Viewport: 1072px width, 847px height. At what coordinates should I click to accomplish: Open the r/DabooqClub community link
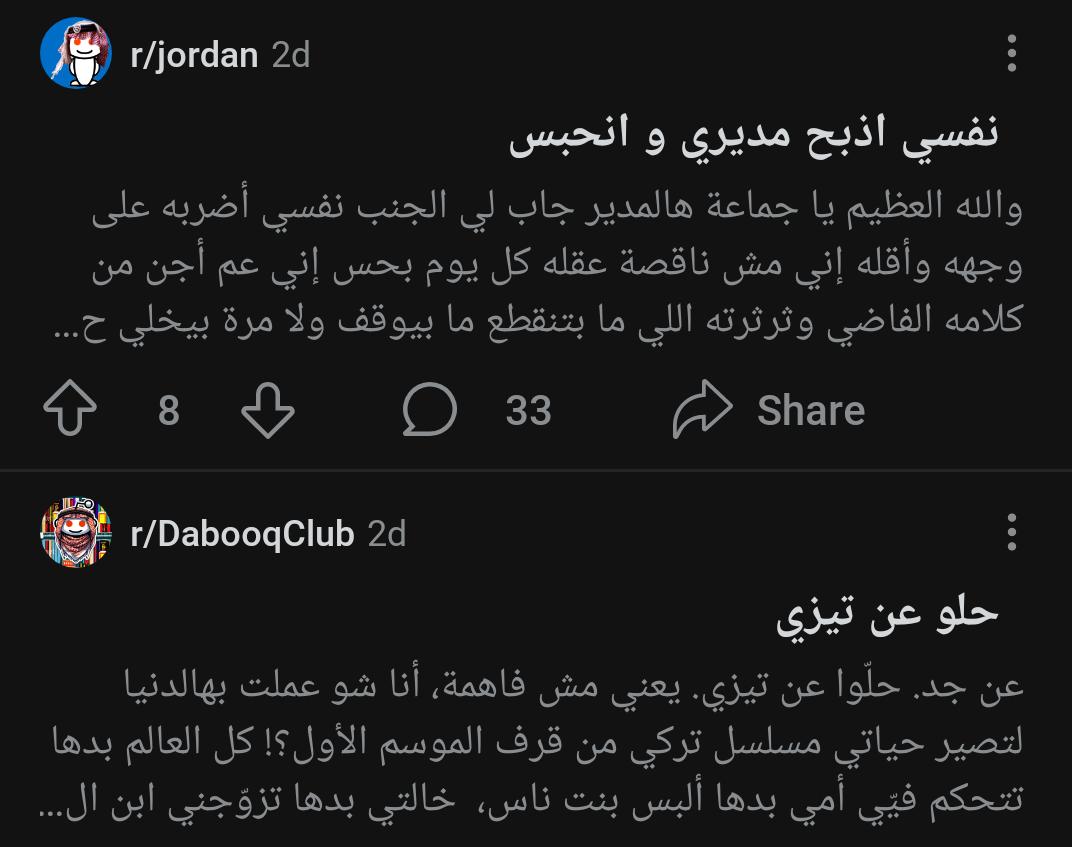pos(242,534)
